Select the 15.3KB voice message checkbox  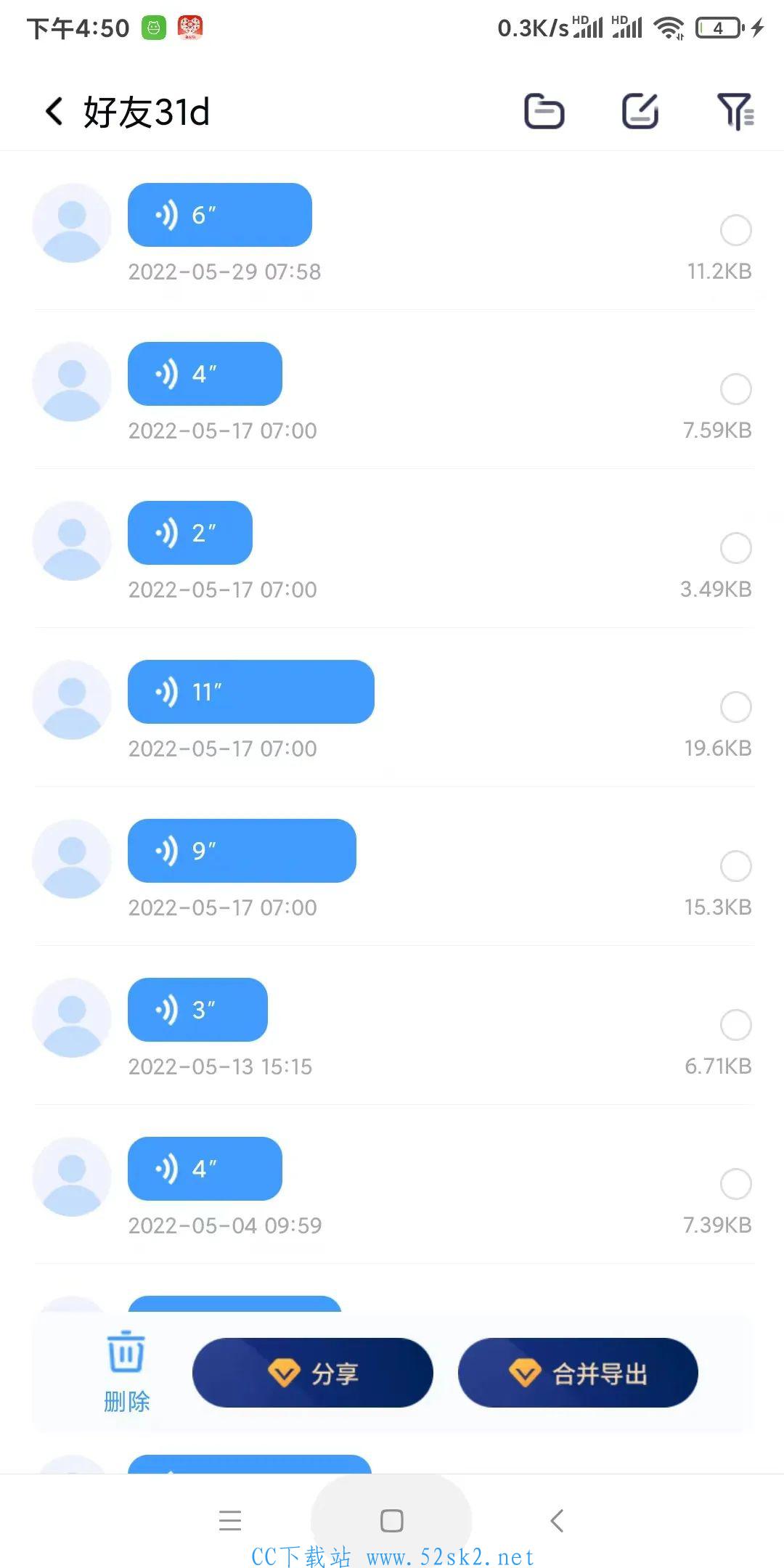(x=735, y=866)
